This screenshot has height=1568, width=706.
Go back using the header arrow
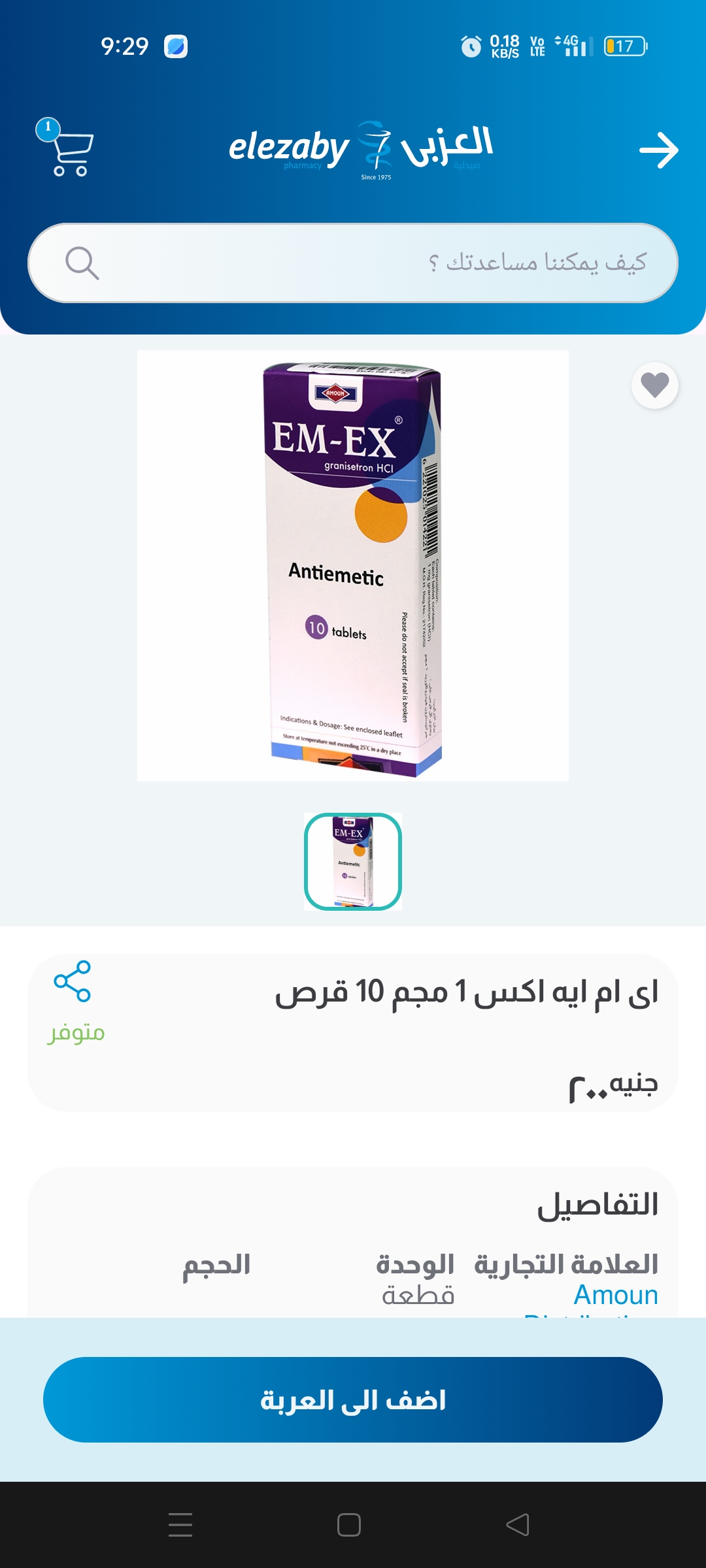coord(658,150)
